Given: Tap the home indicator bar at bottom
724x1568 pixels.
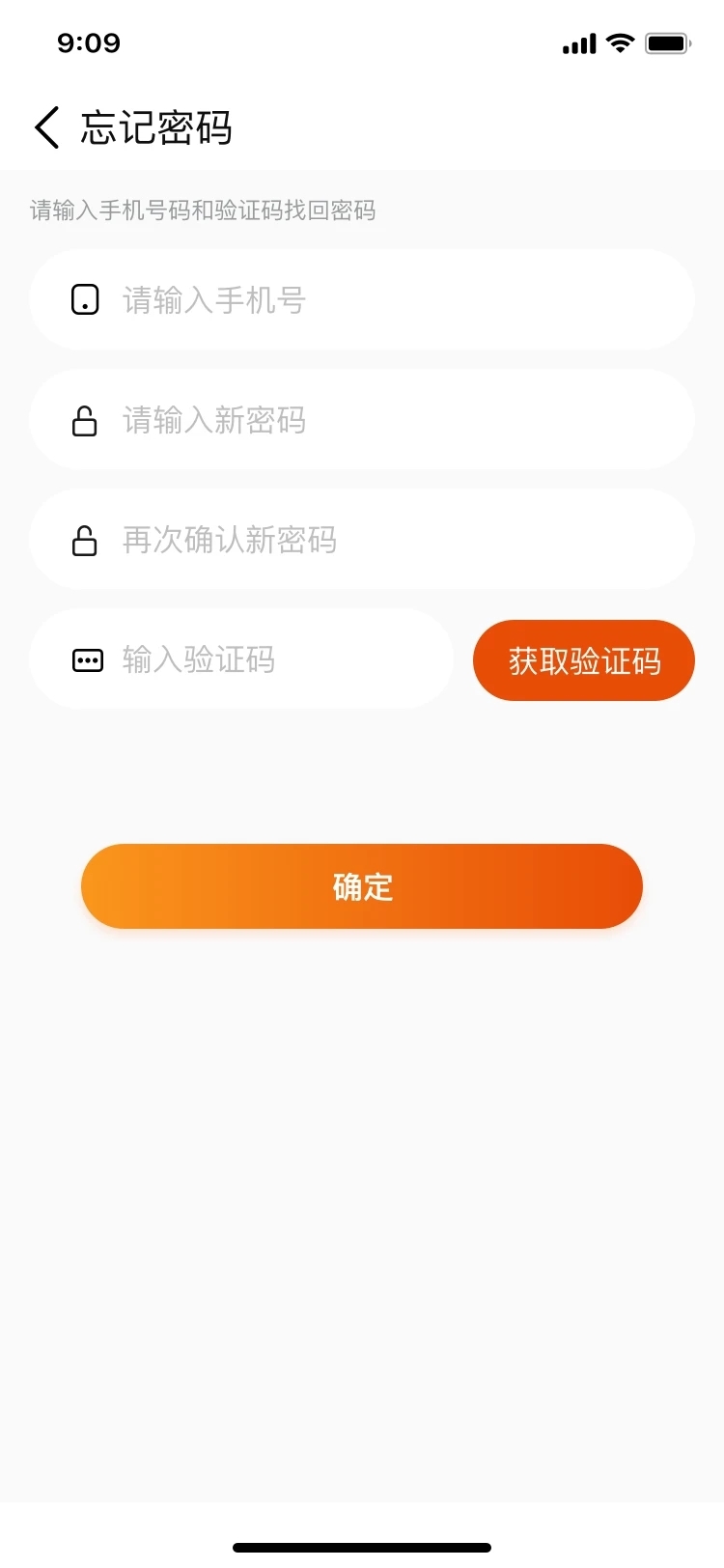Looking at the screenshot, I should (x=362, y=1547).
